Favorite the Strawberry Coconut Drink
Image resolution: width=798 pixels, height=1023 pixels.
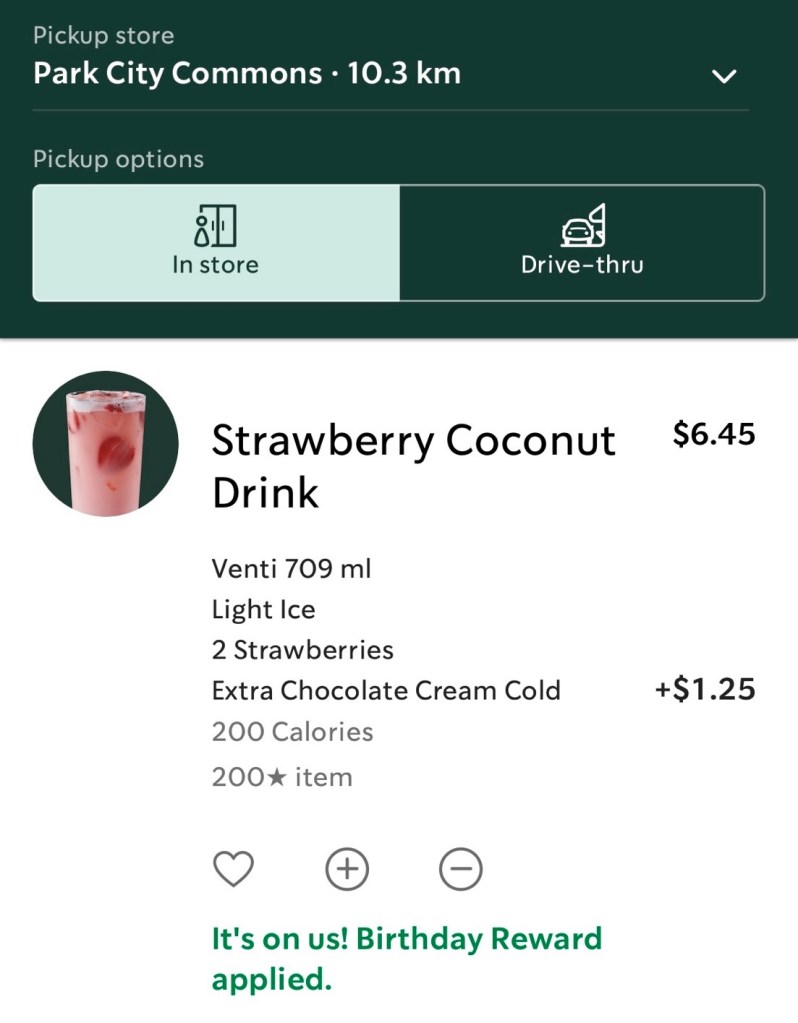pos(234,869)
